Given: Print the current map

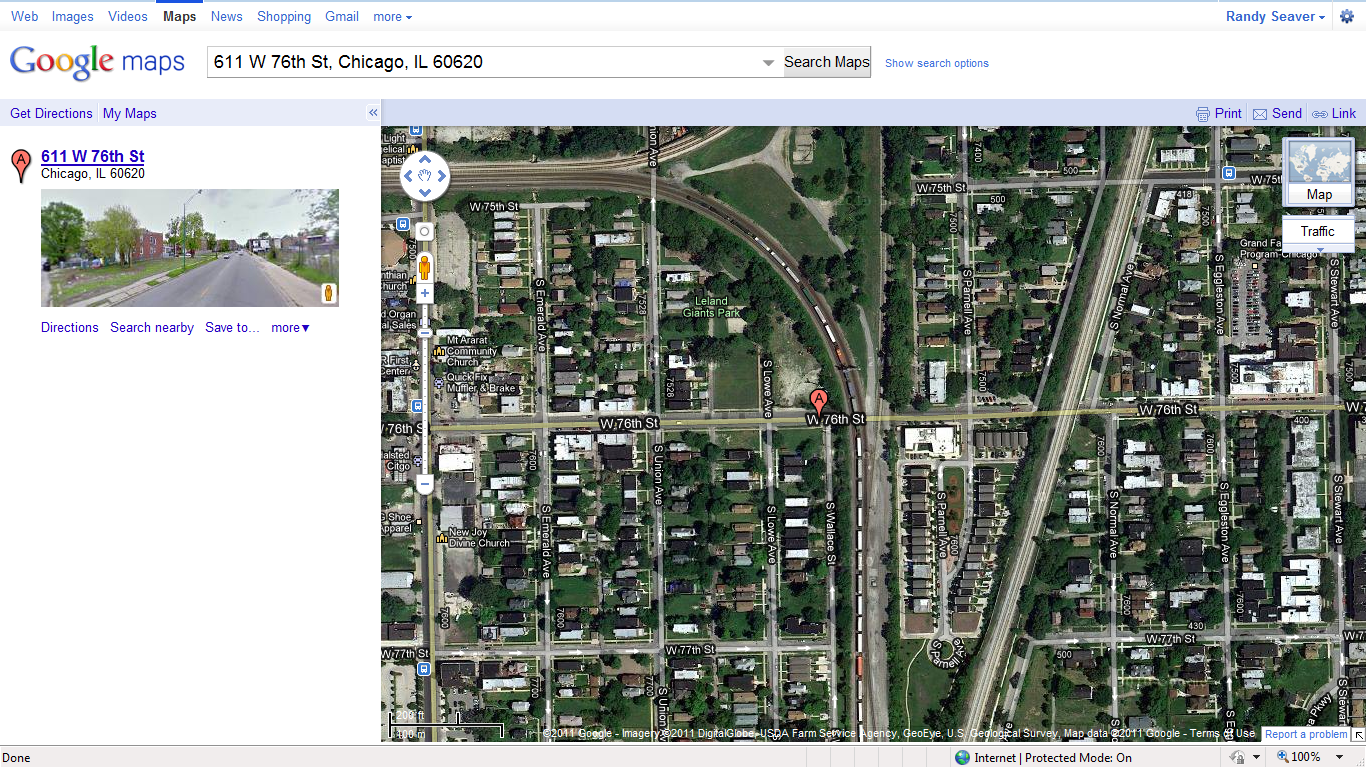Looking at the screenshot, I should pyautogui.click(x=1219, y=113).
